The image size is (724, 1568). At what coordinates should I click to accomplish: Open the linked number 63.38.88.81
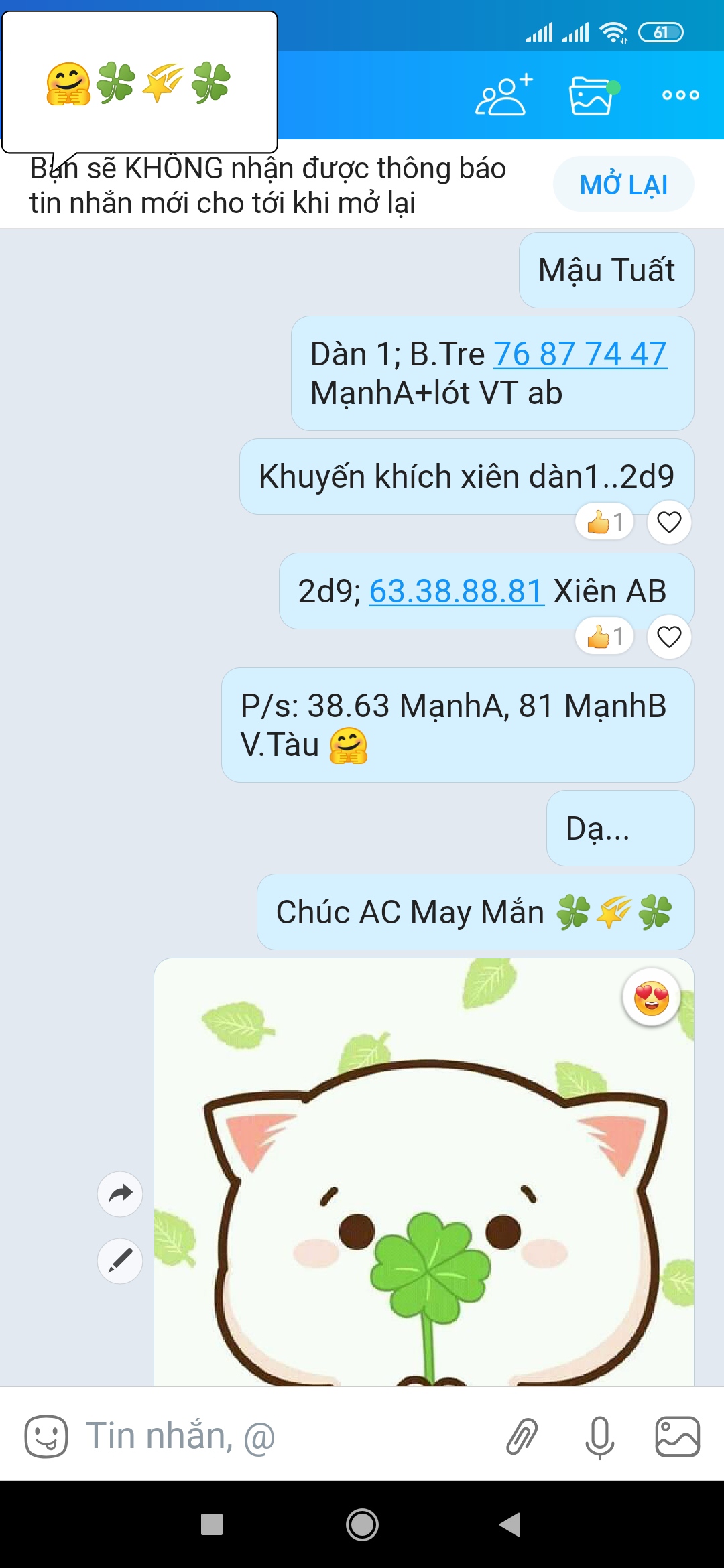coord(457,591)
